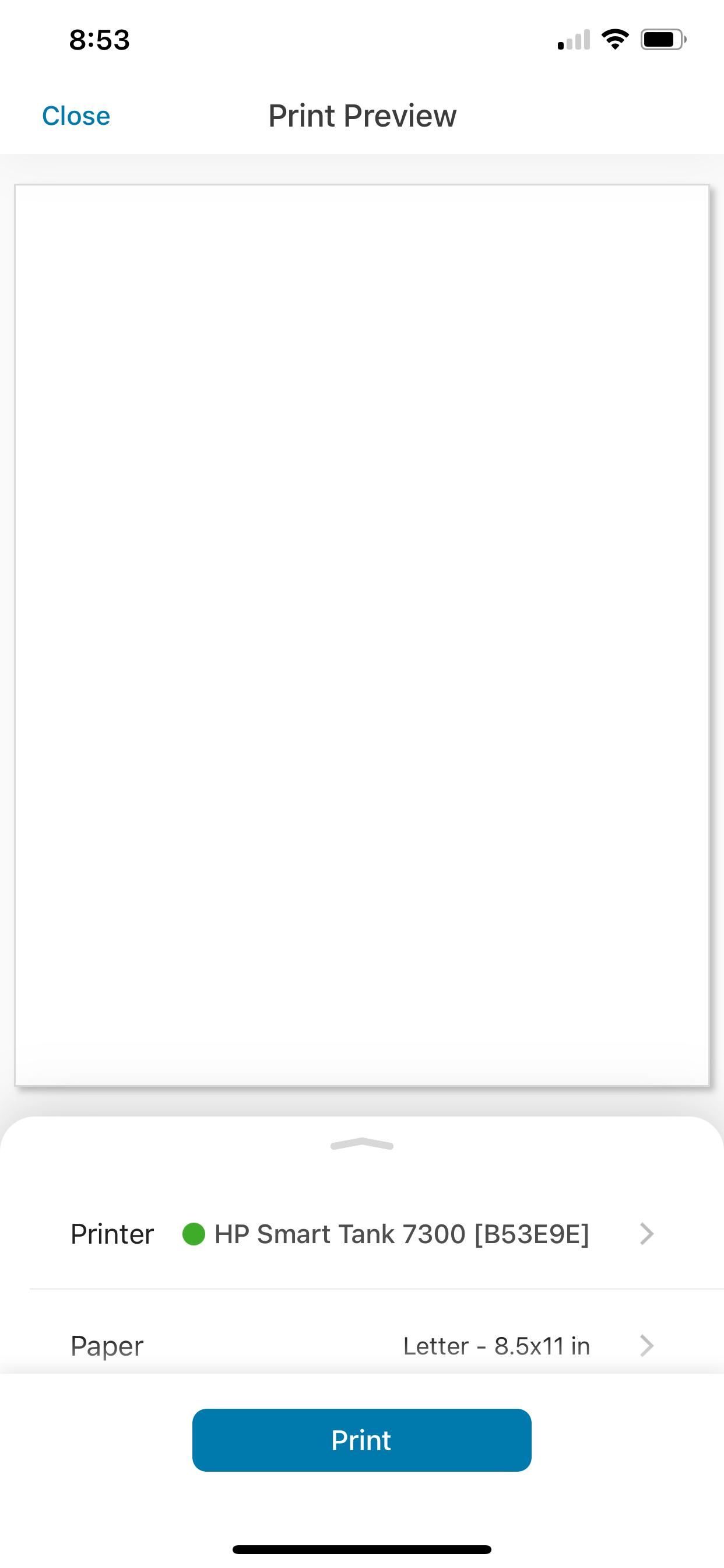Open the Printer selection row
This screenshot has width=724, height=1568.
362,1234
